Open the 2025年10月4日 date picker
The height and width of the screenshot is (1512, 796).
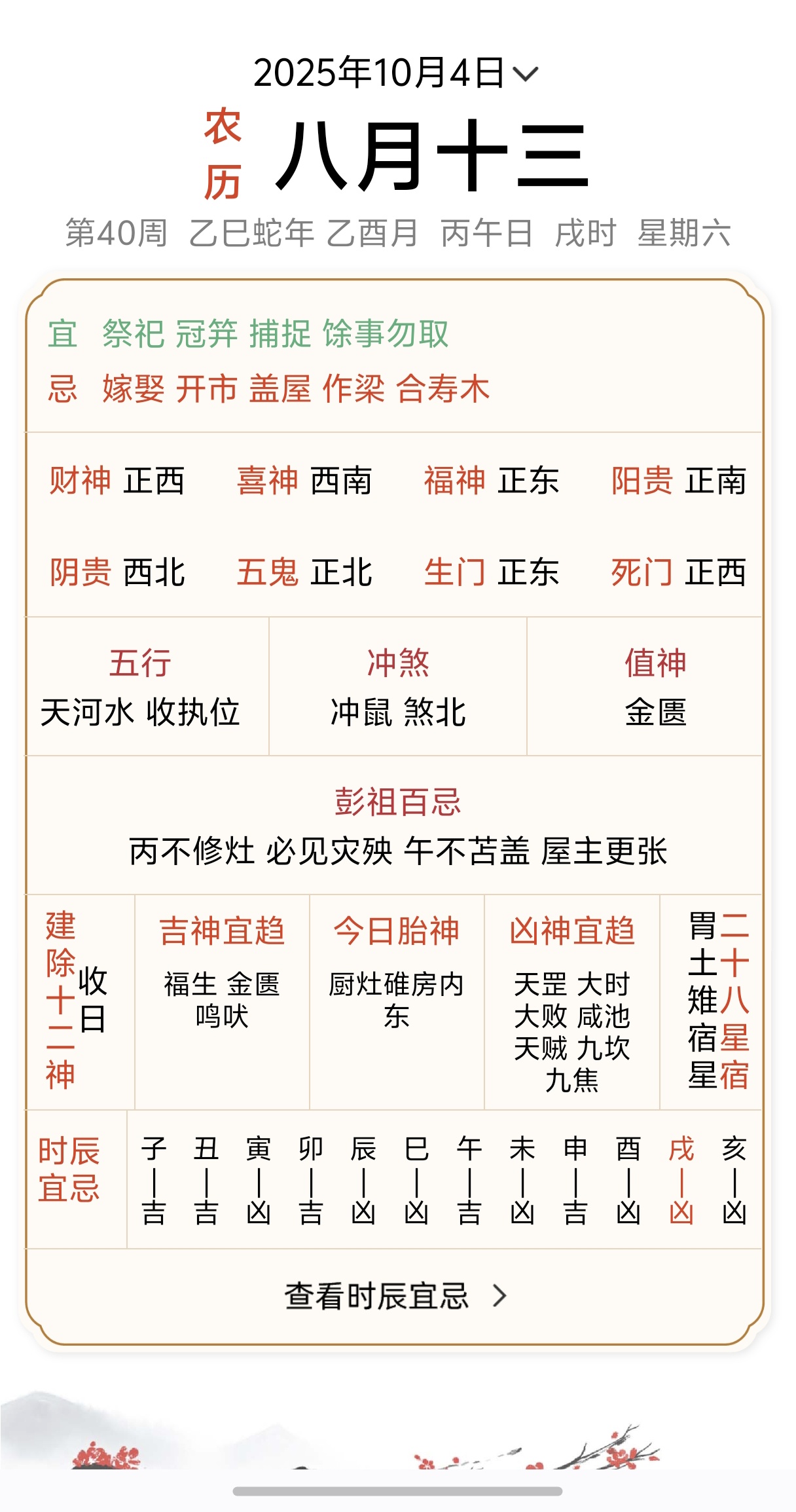point(395,73)
